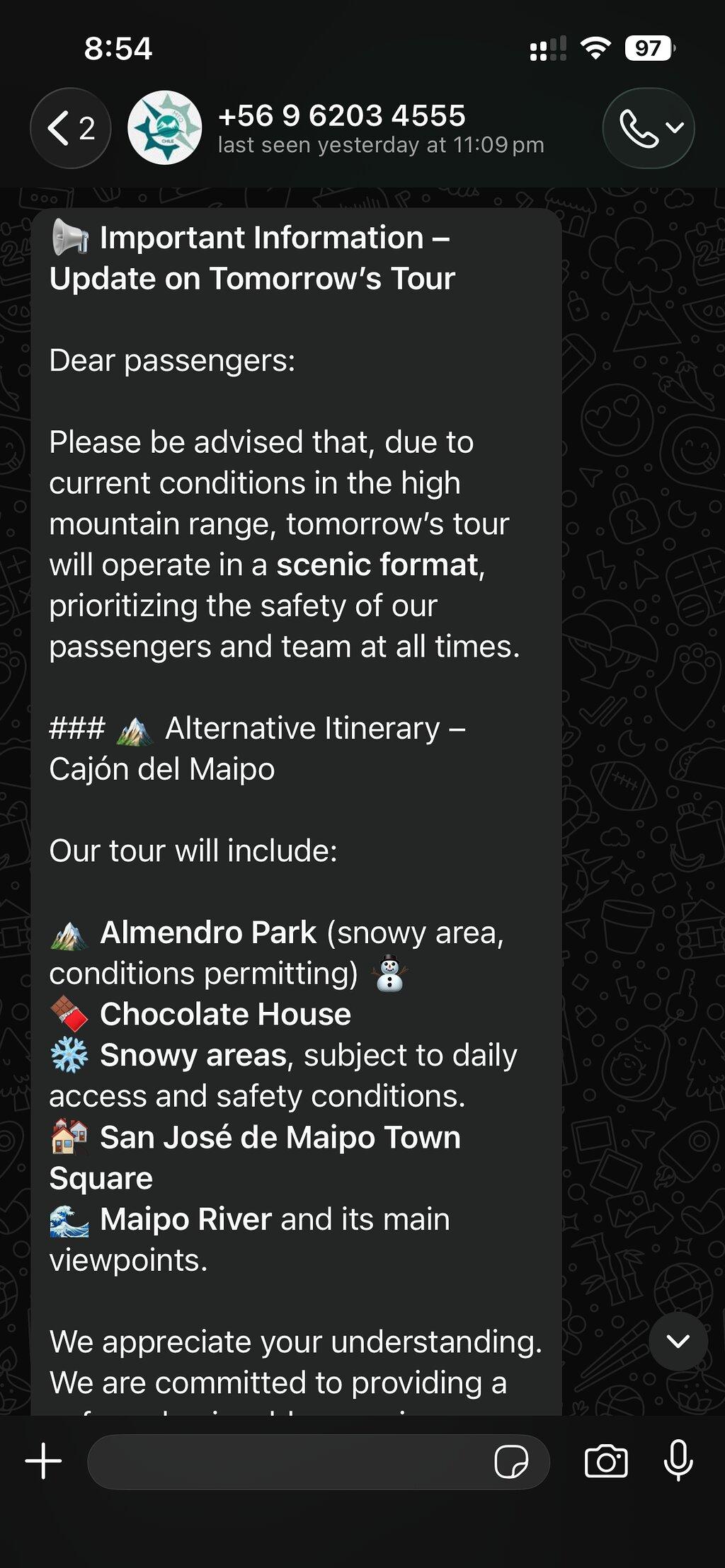Image resolution: width=725 pixels, height=1568 pixels.
Task: Open the sticker picker
Action: point(511,1462)
